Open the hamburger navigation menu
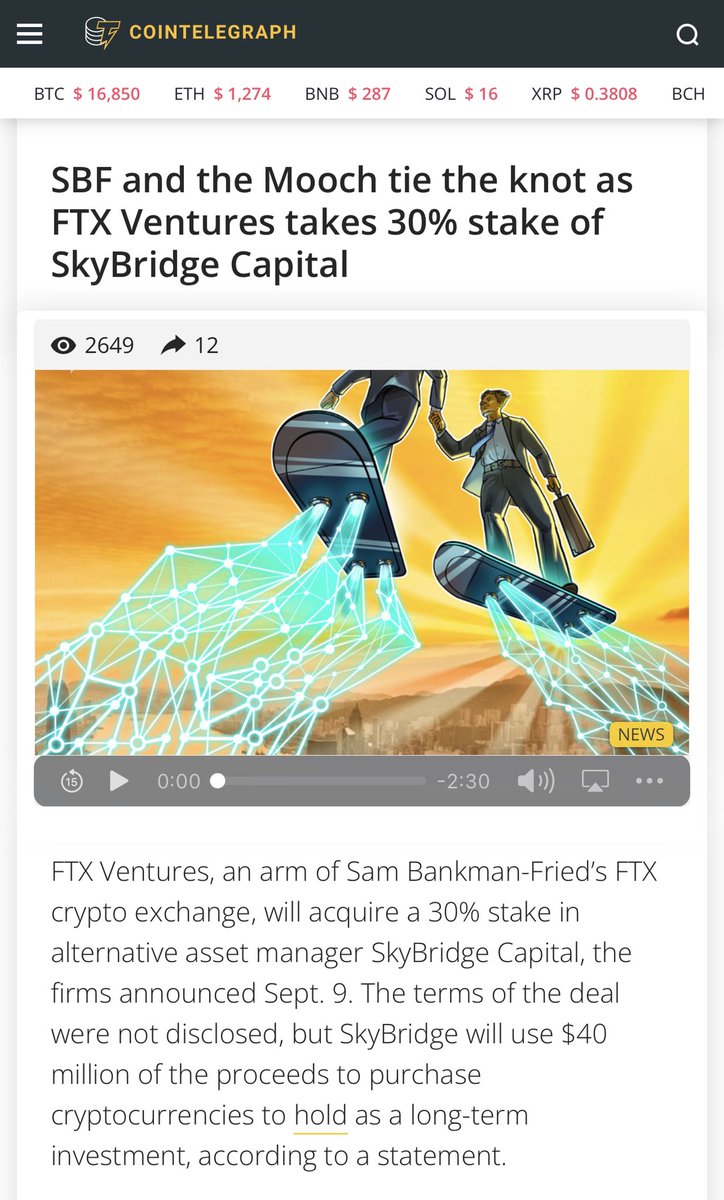This screenshot has width=724, height=1200. click(x=30, y=33)
